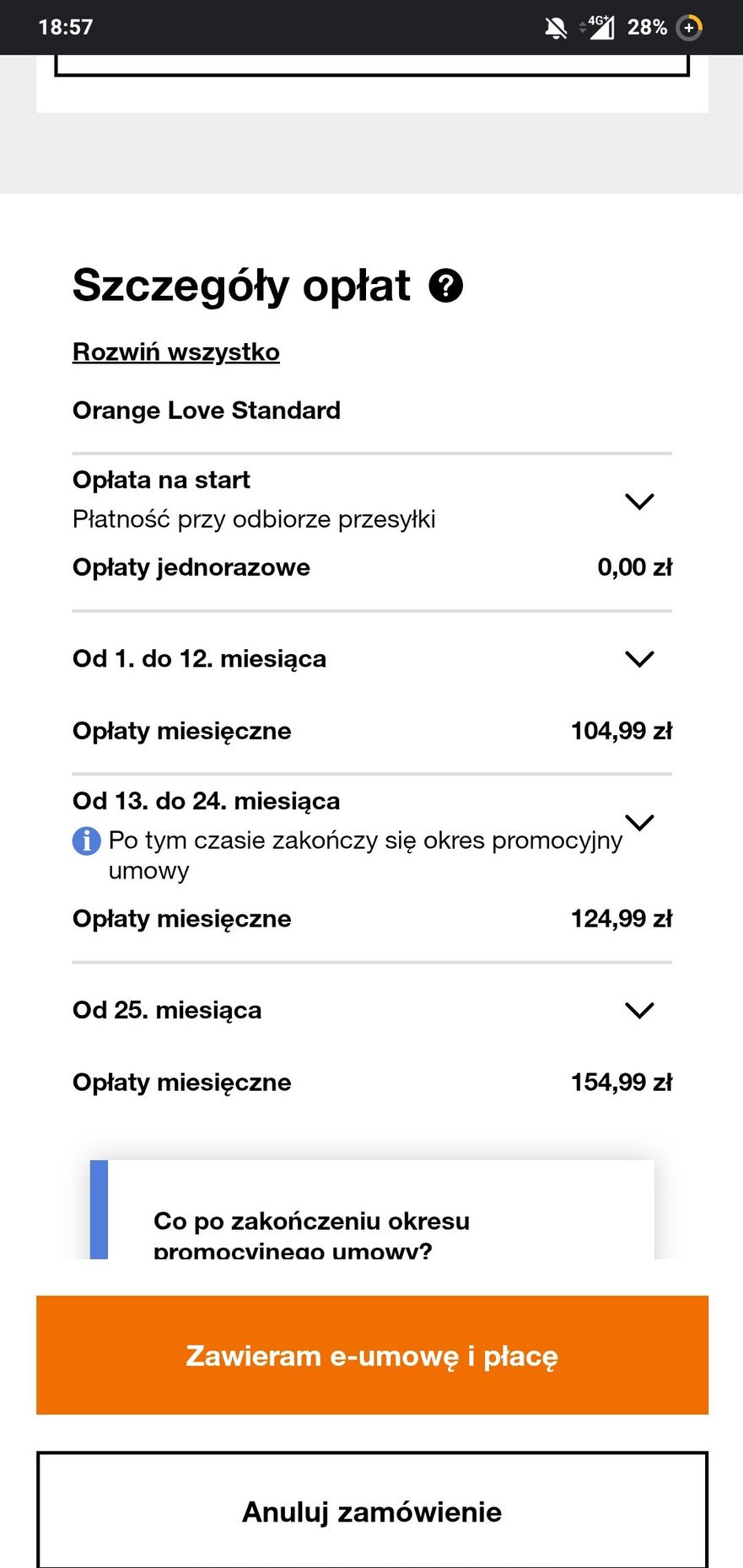Tap the battery saver icon showing 28%
Viewport: 743px width, 1568px height.
[689, 27]
